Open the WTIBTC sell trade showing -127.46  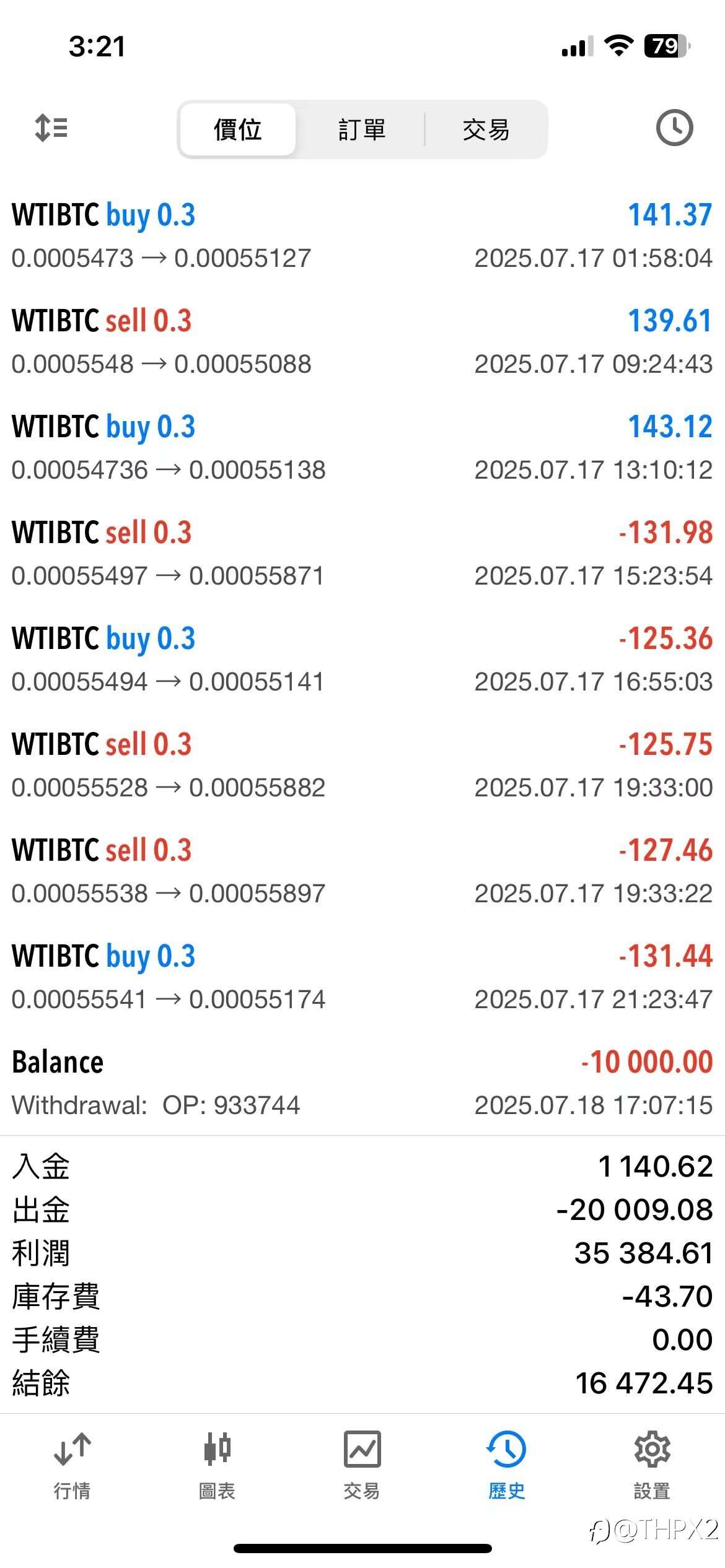click(x=362, y=871)
